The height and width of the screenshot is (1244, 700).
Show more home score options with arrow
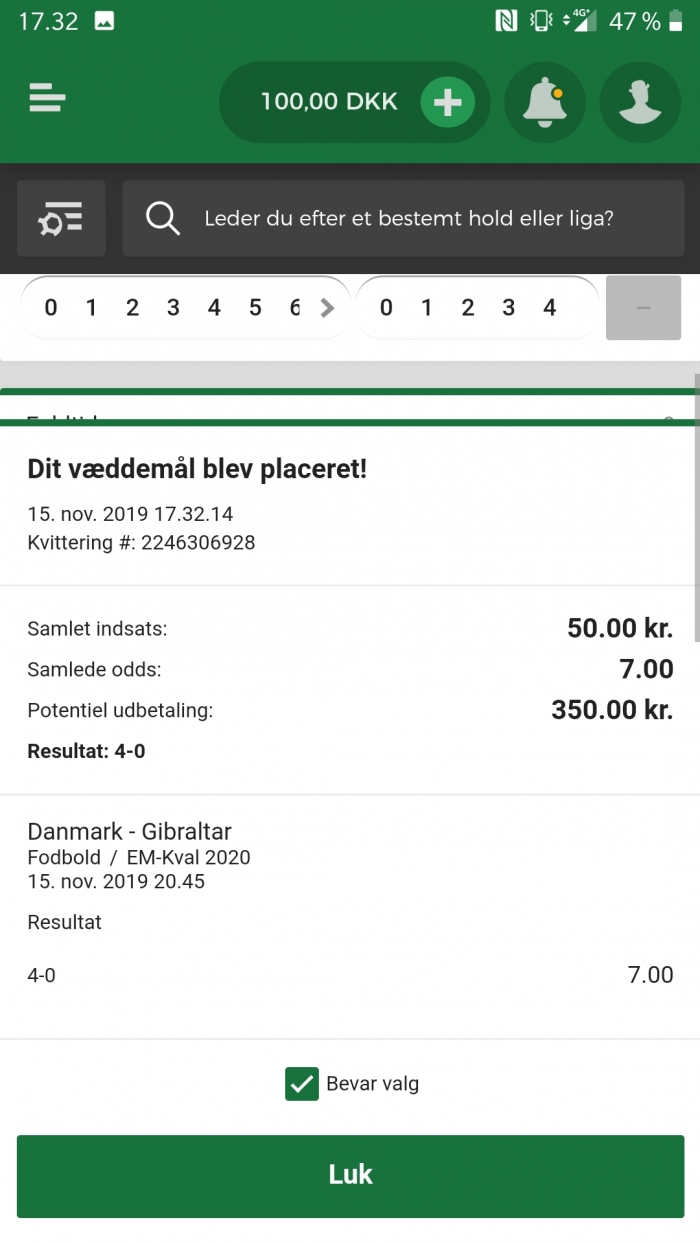[x=327, y=308]
